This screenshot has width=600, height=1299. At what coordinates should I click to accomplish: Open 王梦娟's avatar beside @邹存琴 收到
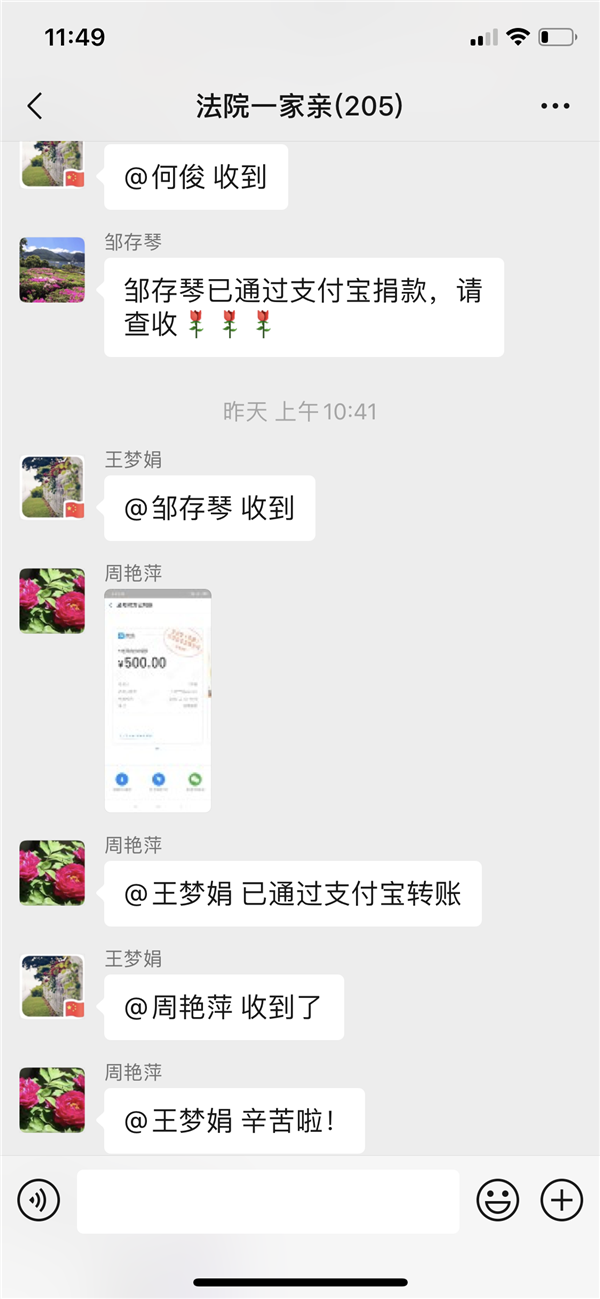(x=52, y=487)
